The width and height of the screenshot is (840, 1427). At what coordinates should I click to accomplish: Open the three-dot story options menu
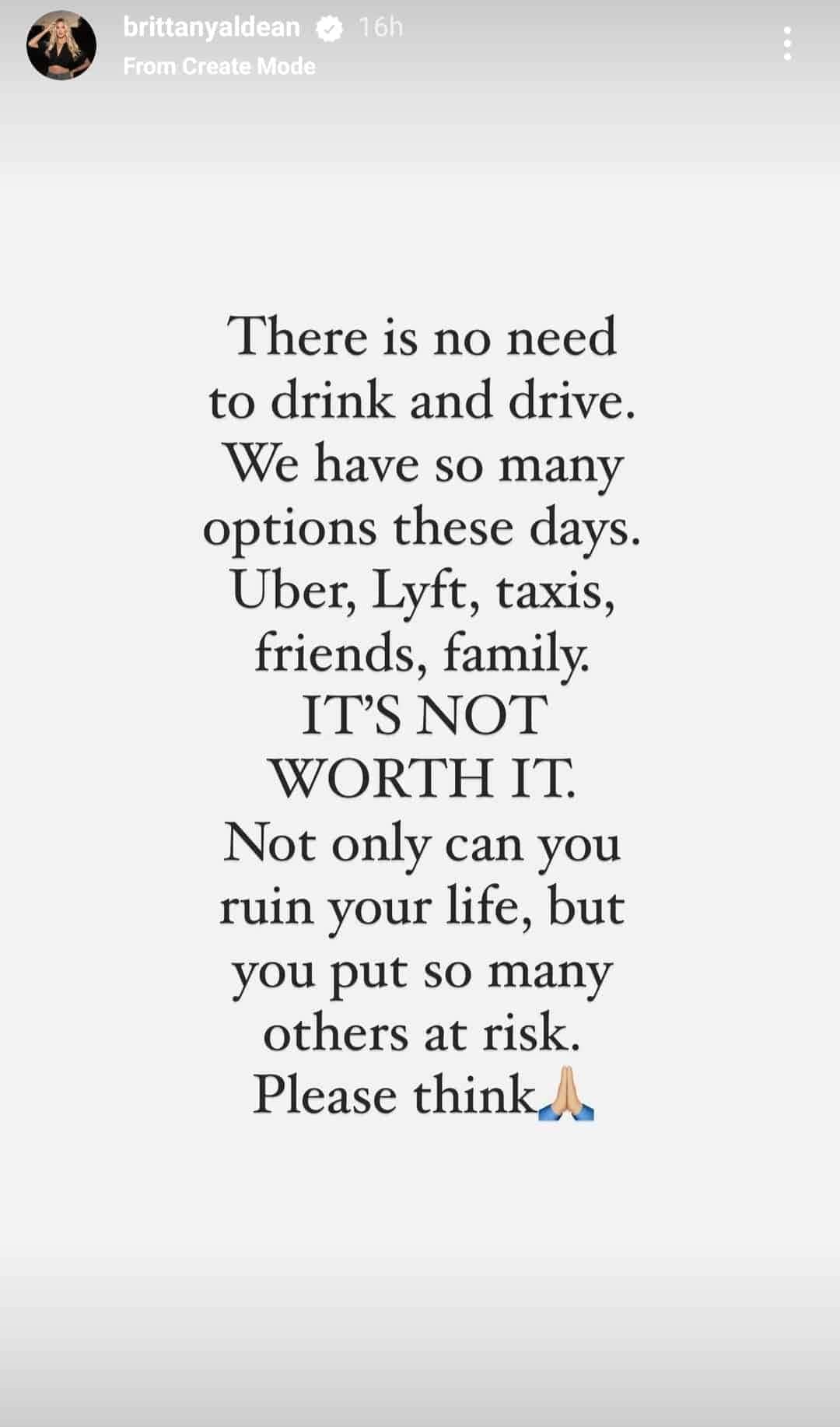pos(787,44)
